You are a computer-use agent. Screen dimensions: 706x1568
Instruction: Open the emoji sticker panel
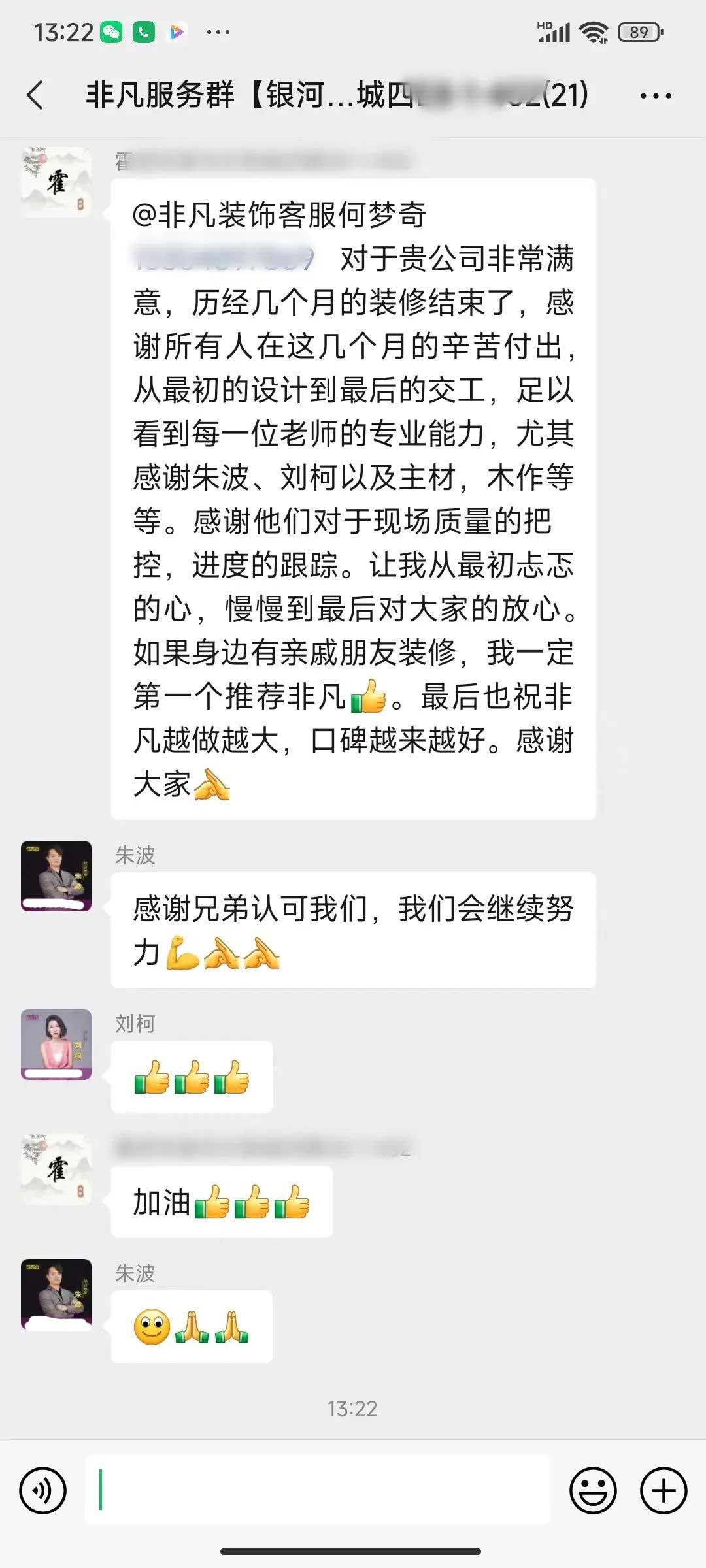593,1491
